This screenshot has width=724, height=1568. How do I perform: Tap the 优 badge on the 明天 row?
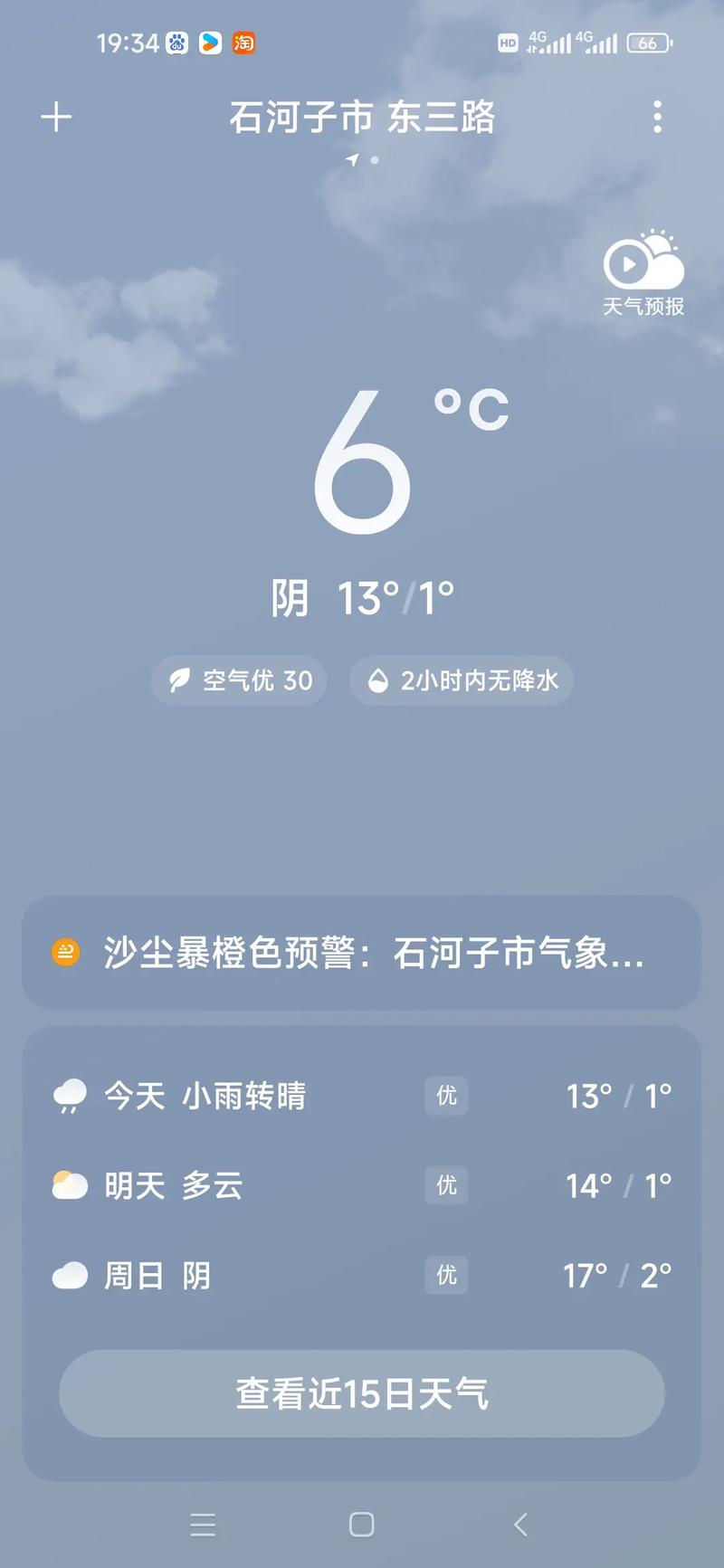point(445,1185)
